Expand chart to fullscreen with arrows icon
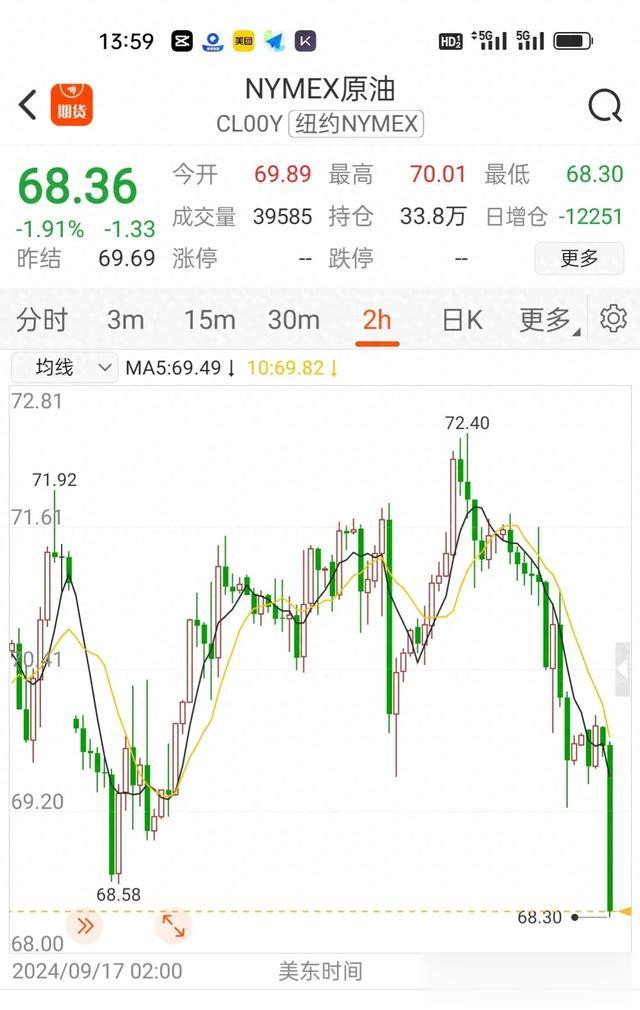Screen dimensions: 640x1010 click(x=173, y=926)
